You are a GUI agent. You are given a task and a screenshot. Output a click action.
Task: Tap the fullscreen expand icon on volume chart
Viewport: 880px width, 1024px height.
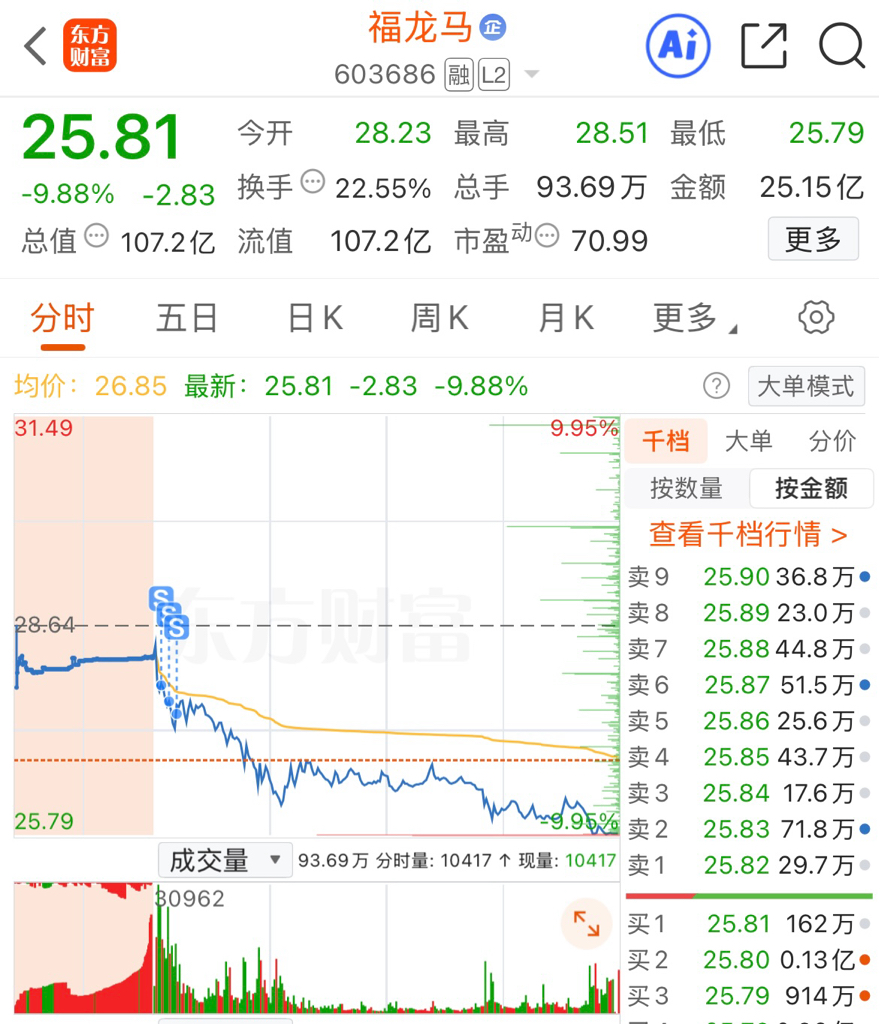pyautogui.click(x=586, y=925)
